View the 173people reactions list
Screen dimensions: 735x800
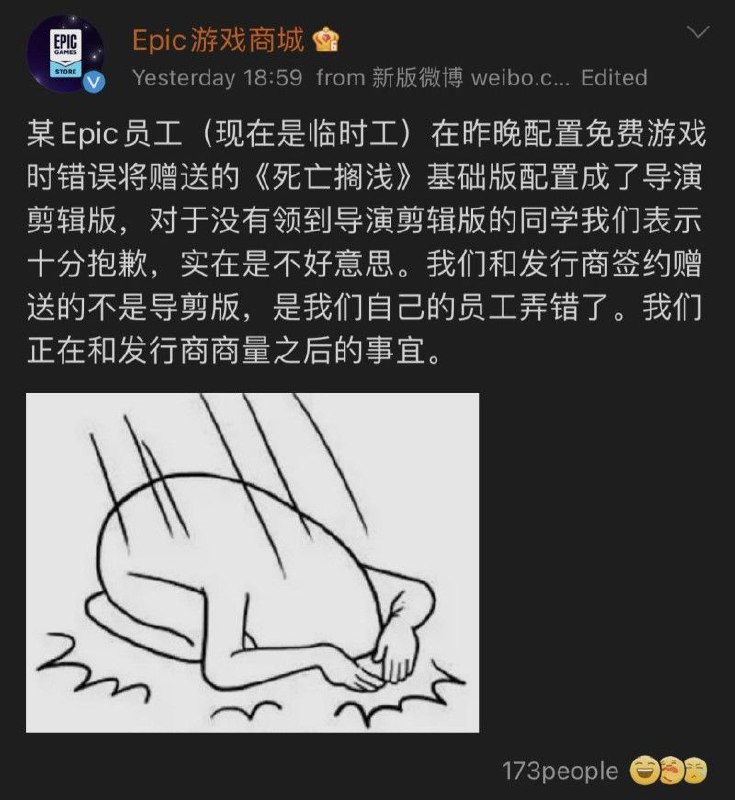point(560,771)
